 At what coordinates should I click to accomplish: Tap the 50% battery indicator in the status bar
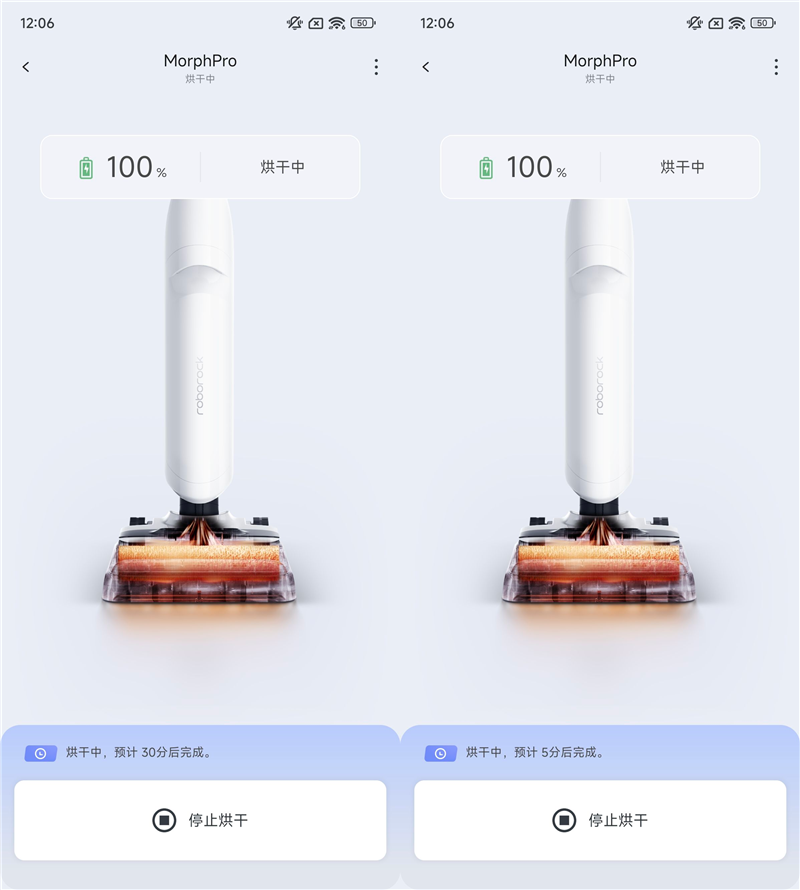click(362, 22)
